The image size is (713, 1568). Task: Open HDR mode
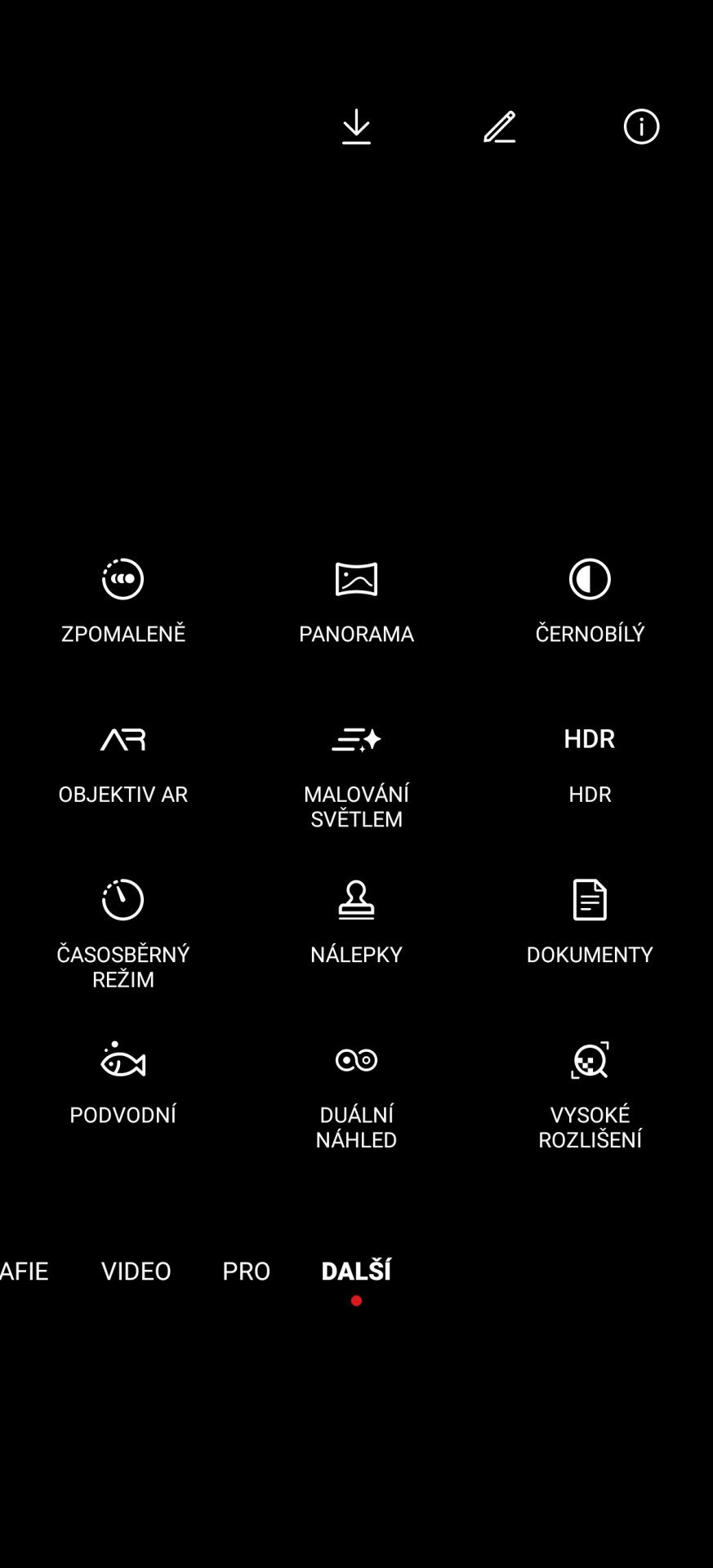coord(590,765)
